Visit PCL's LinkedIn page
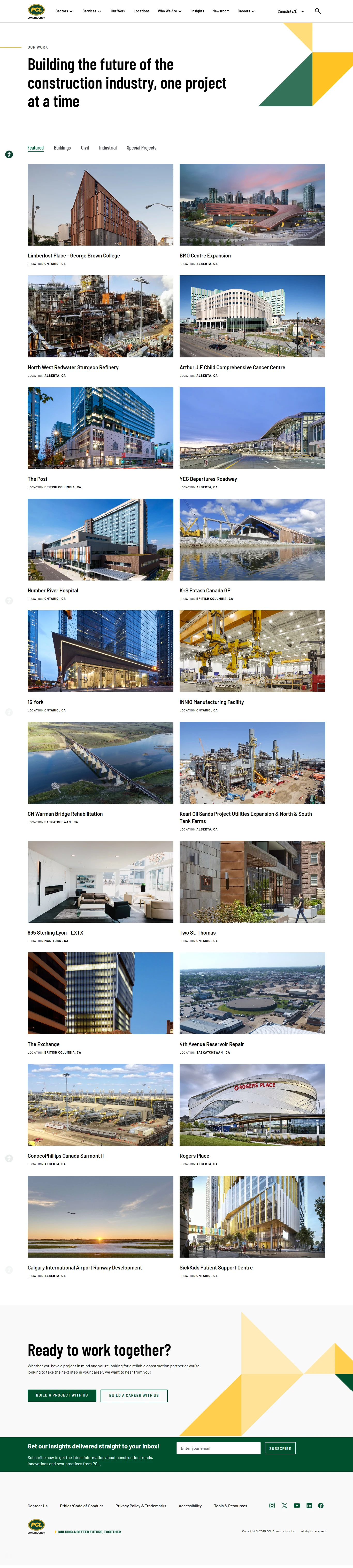The width and height of the screenshot is (353, 1568). [309, 1505]
